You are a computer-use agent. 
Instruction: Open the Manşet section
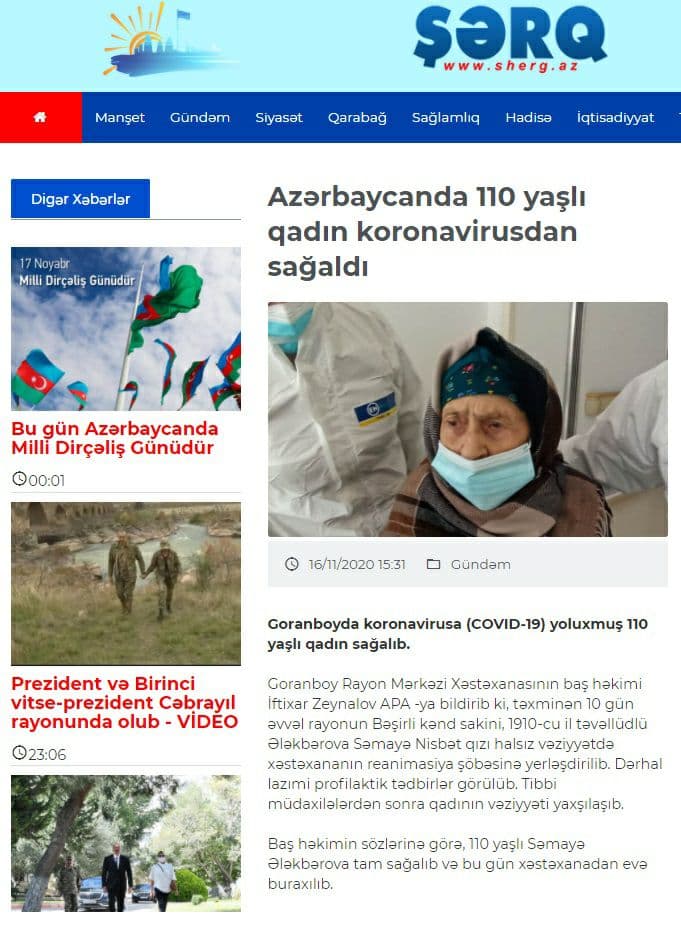tap(120, 117)
